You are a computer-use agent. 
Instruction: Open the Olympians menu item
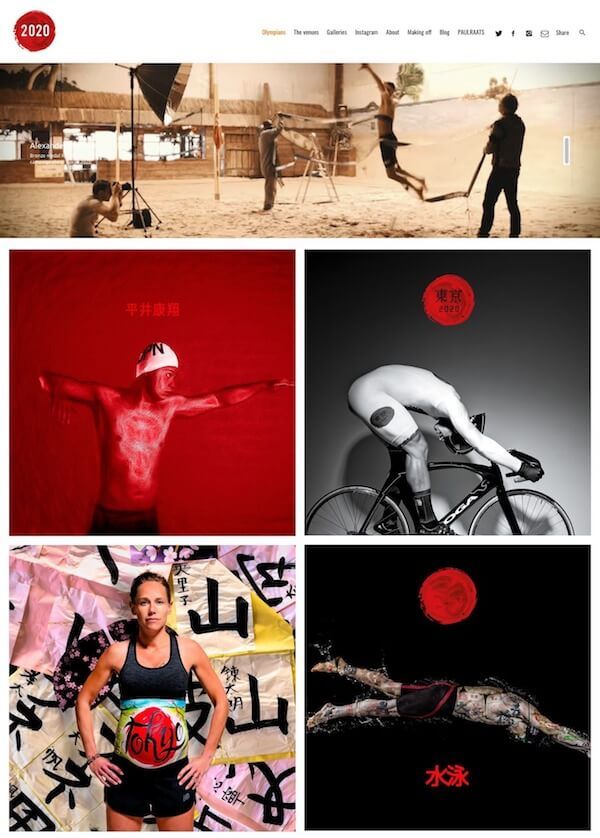[x=273, y=33]
